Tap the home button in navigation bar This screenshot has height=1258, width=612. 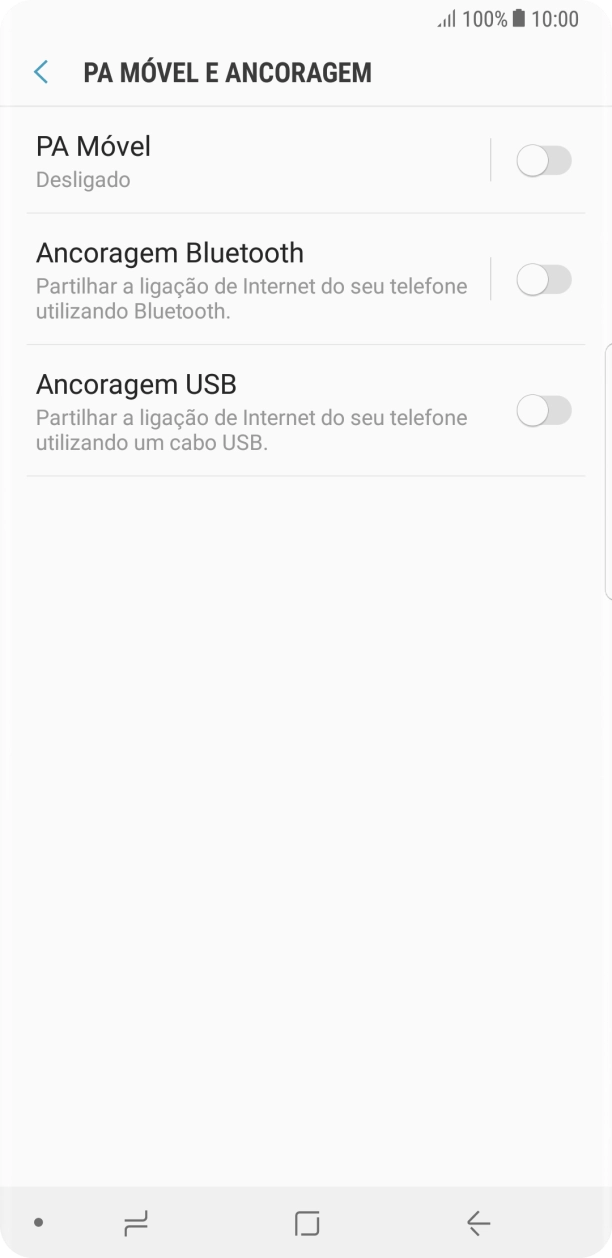click(x=307, y=1222)
